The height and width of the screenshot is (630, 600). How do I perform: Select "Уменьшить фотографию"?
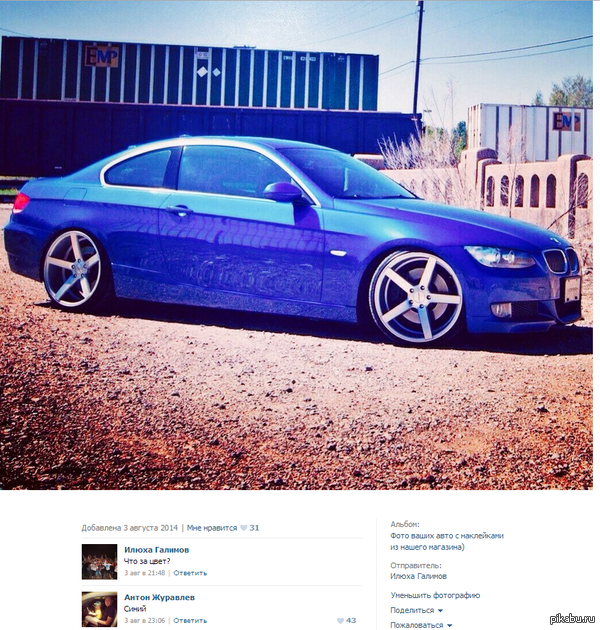coord(435,595)
